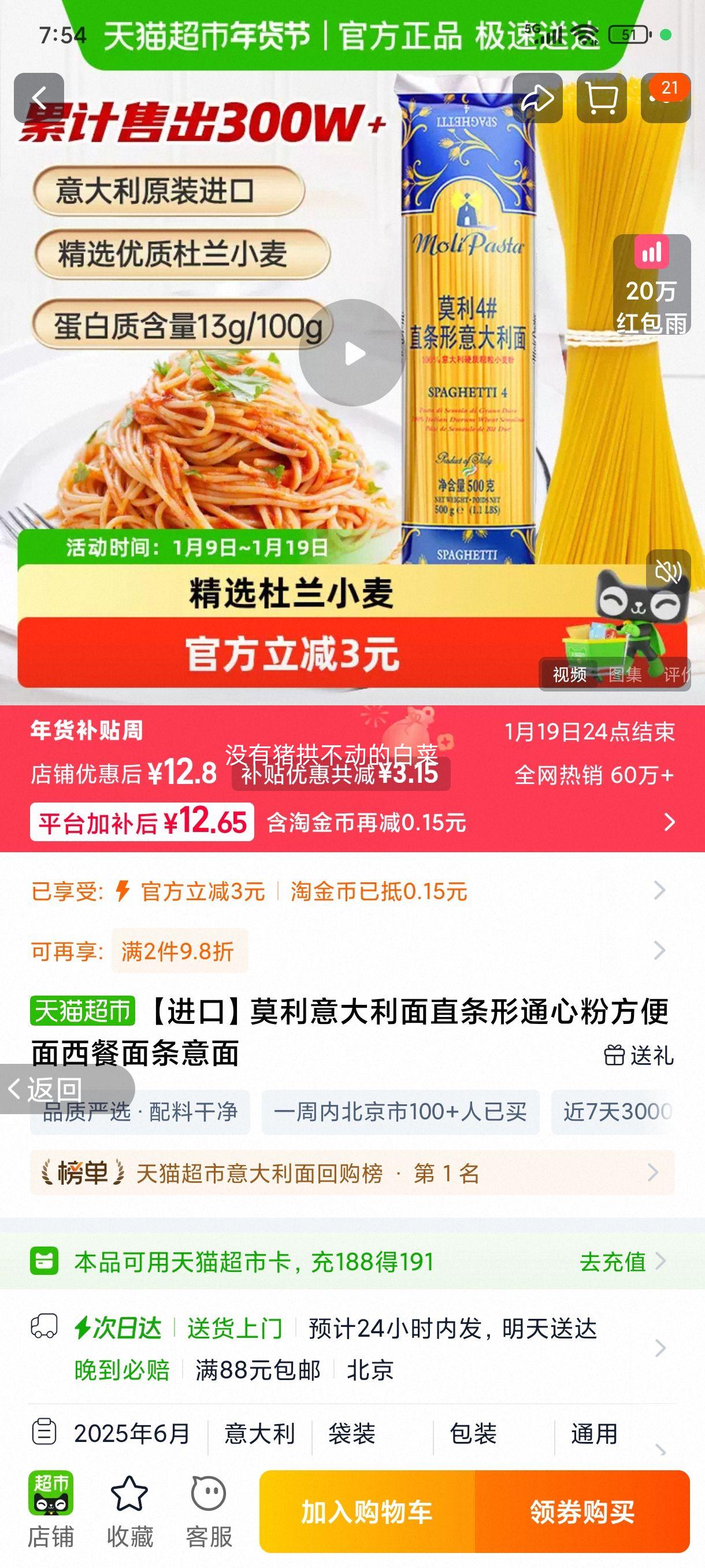Share this product

tap(537, 98)
